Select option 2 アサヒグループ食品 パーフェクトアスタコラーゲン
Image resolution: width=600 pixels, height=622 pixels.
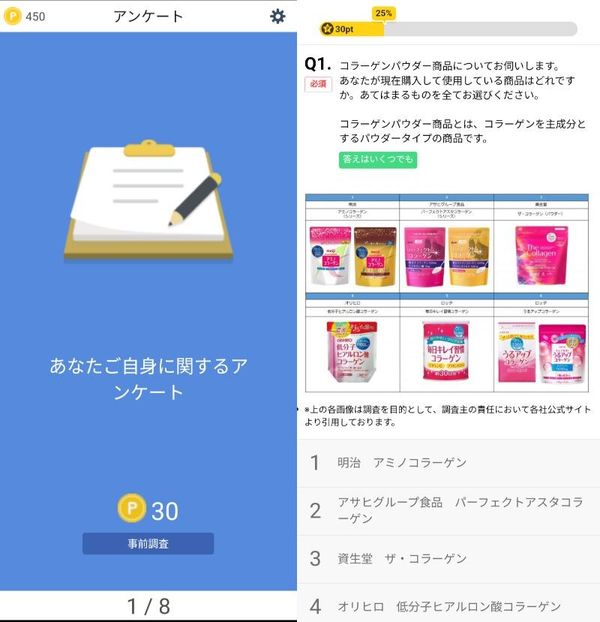449,511
